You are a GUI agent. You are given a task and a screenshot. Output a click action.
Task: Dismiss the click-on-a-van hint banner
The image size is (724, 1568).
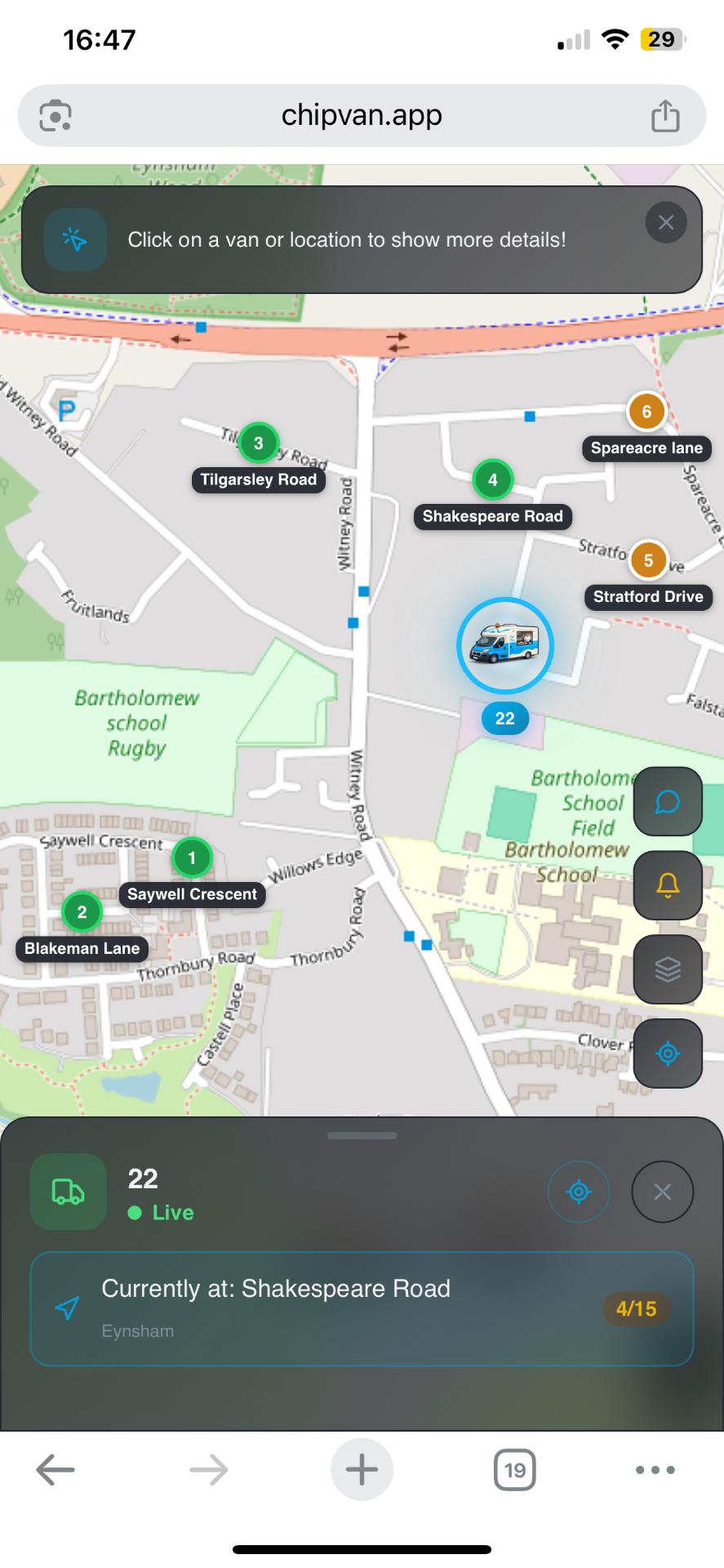[666, 222]
